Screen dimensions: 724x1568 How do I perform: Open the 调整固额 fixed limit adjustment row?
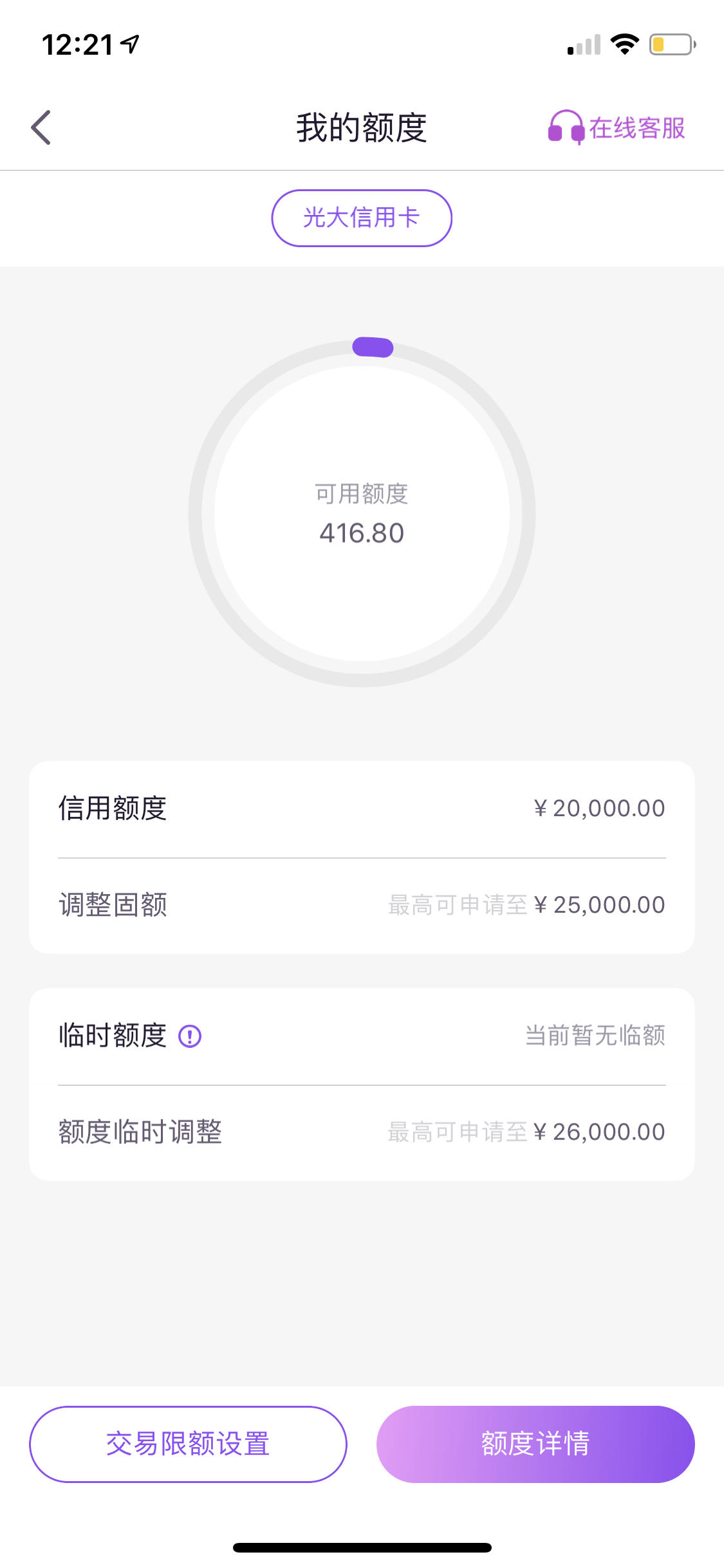click(362, 905)
